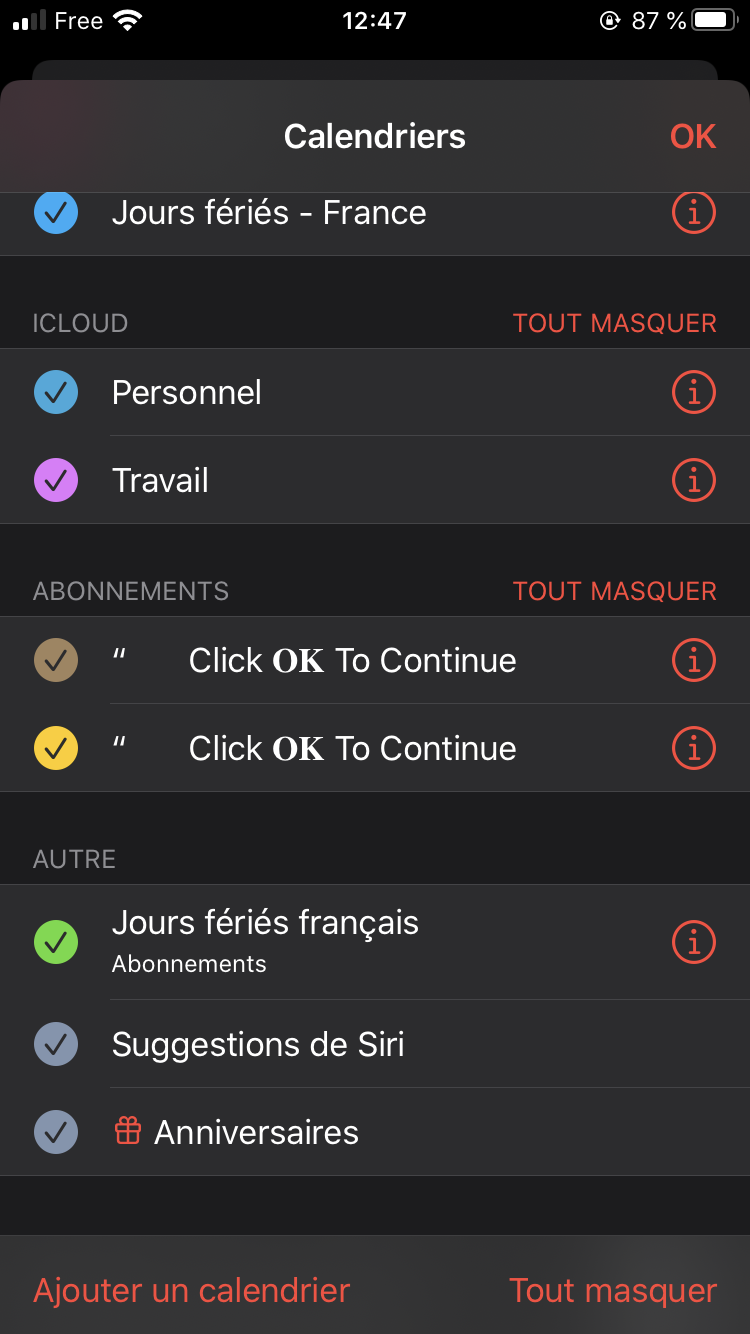The image size is (750, 1334).
Task: Open info for brown-marked Click OK To Continue
Action: [x=694, y=660]
